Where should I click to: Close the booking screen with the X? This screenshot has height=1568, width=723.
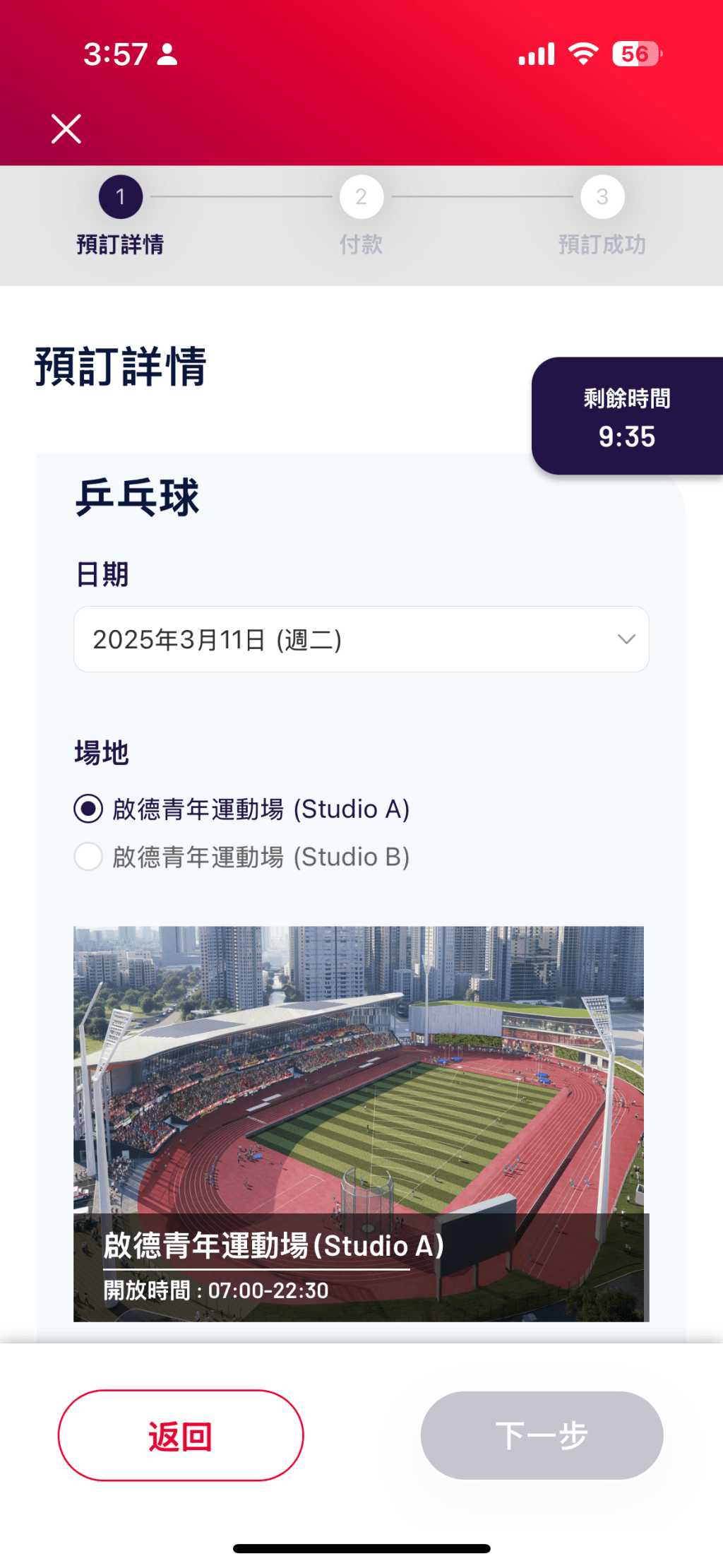(x=66, y=129)
